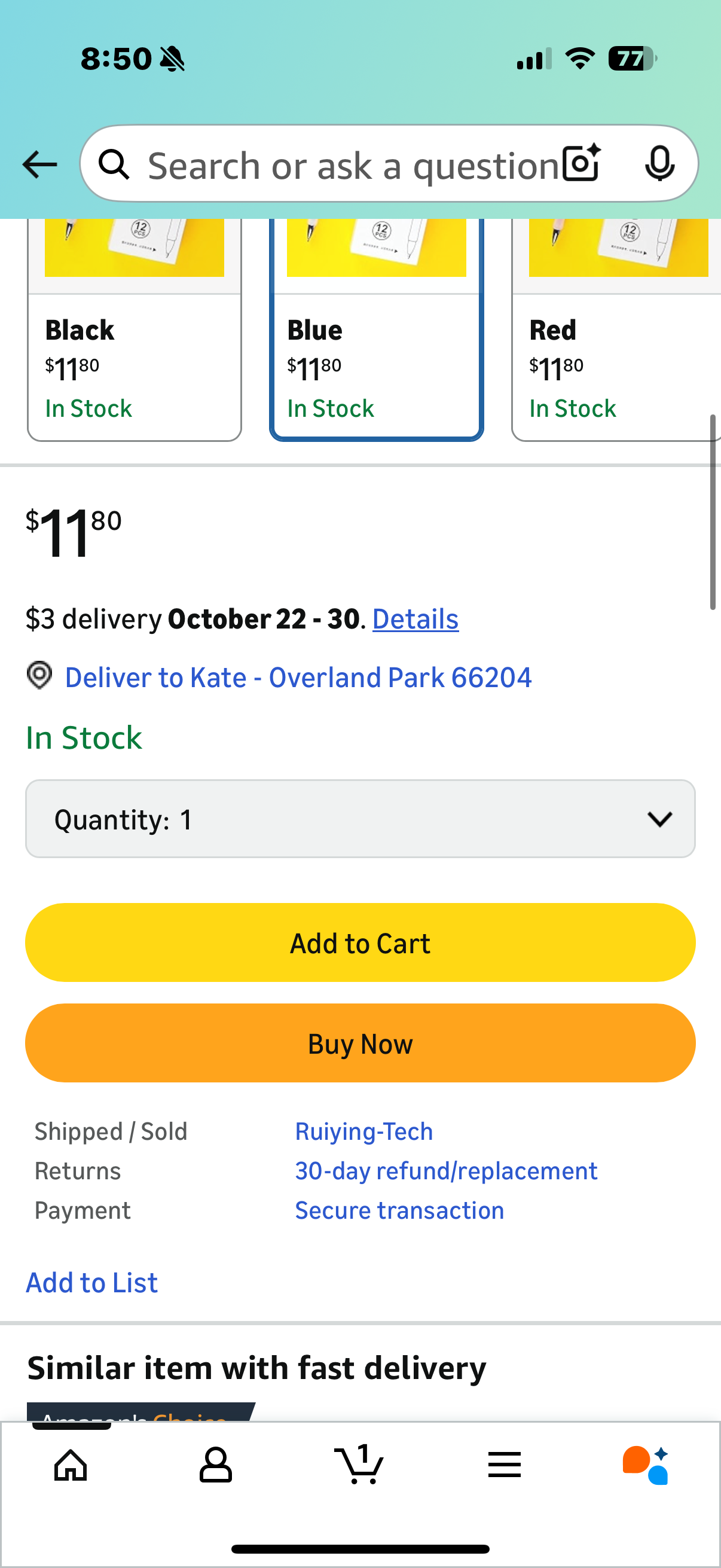Start voice search with the microphone
Image resolution: width=721 pixels, height=1568 pixels.
pos(659,163)
